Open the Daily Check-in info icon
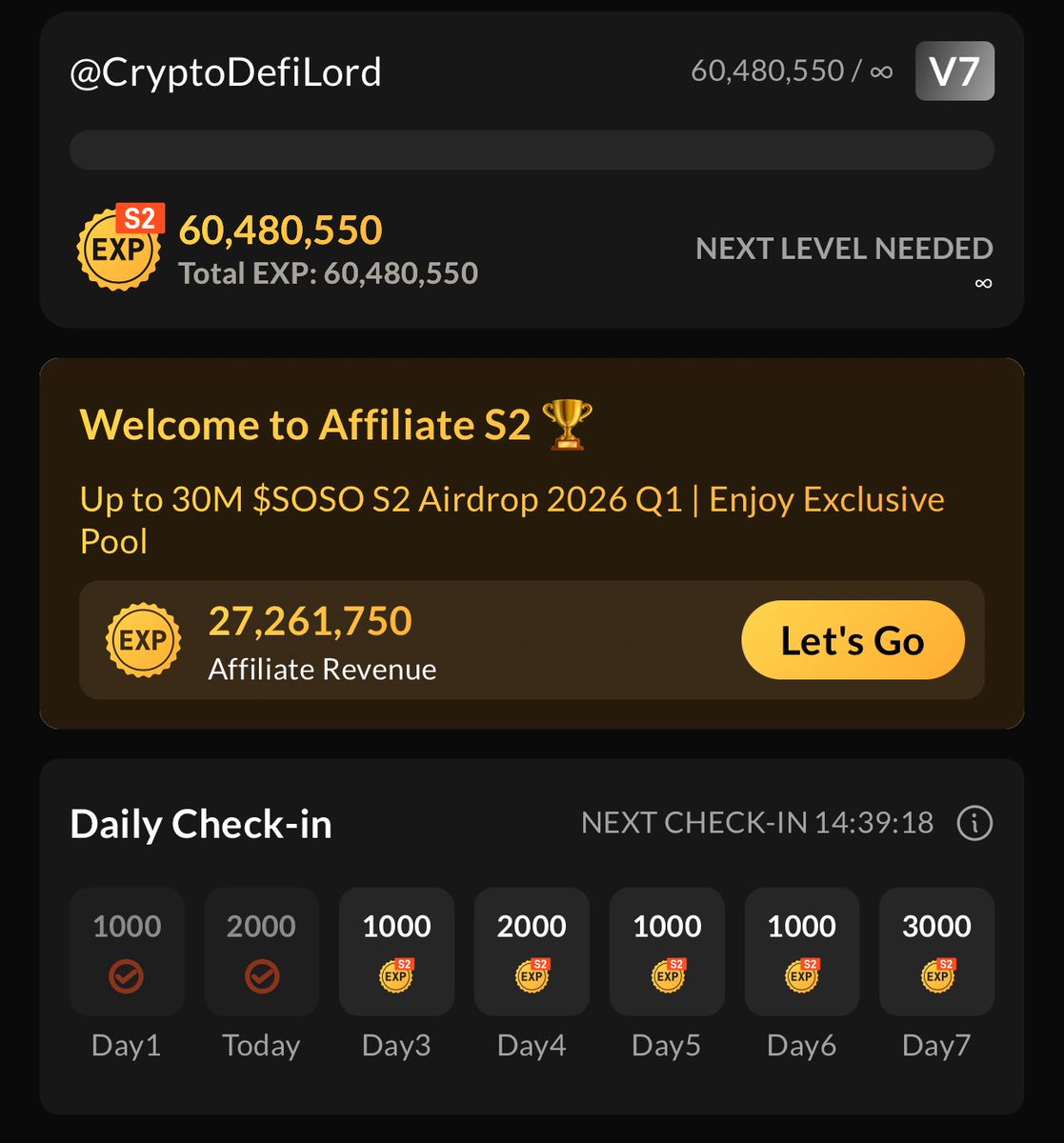The image size is (1064, 1143). click(x=974, y=823)
